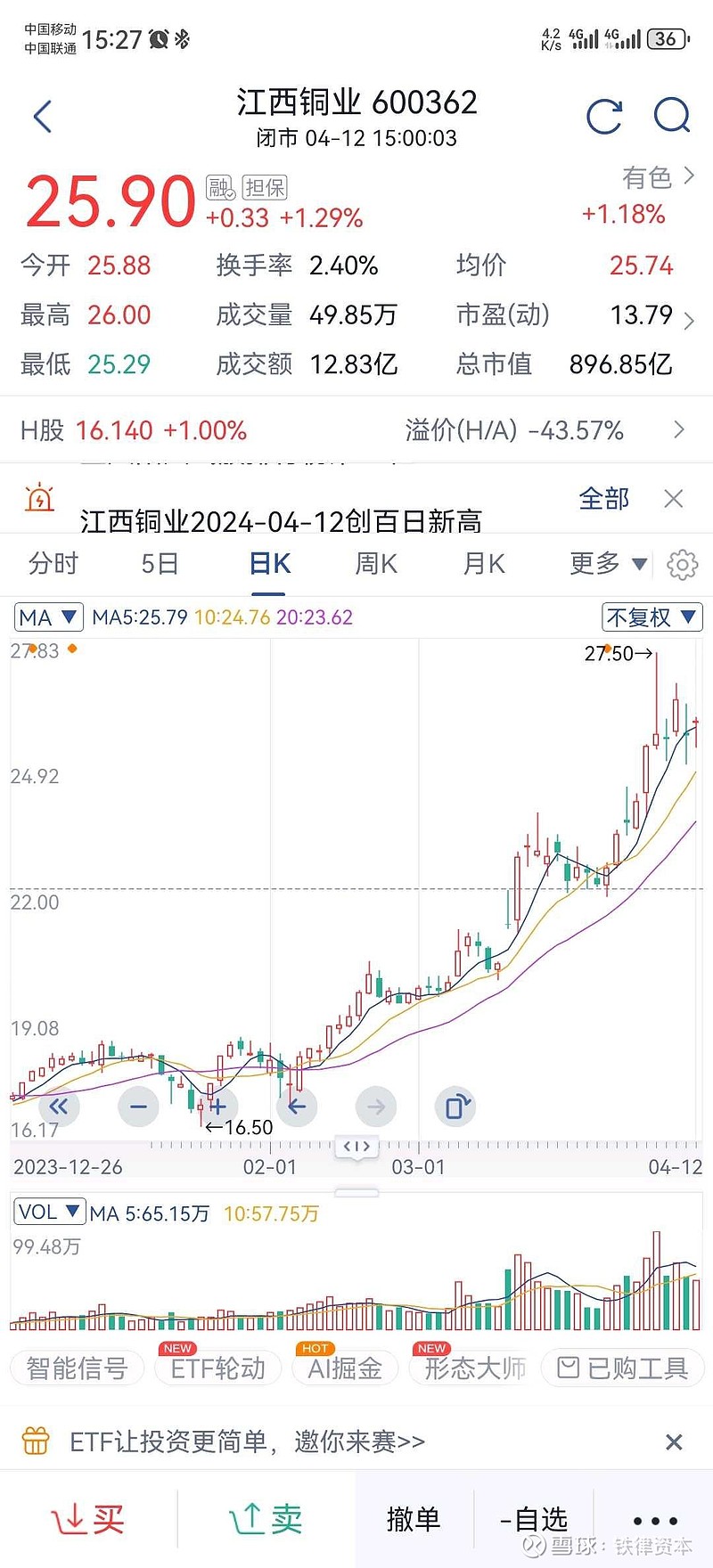Open the stock search

(672, 116)
